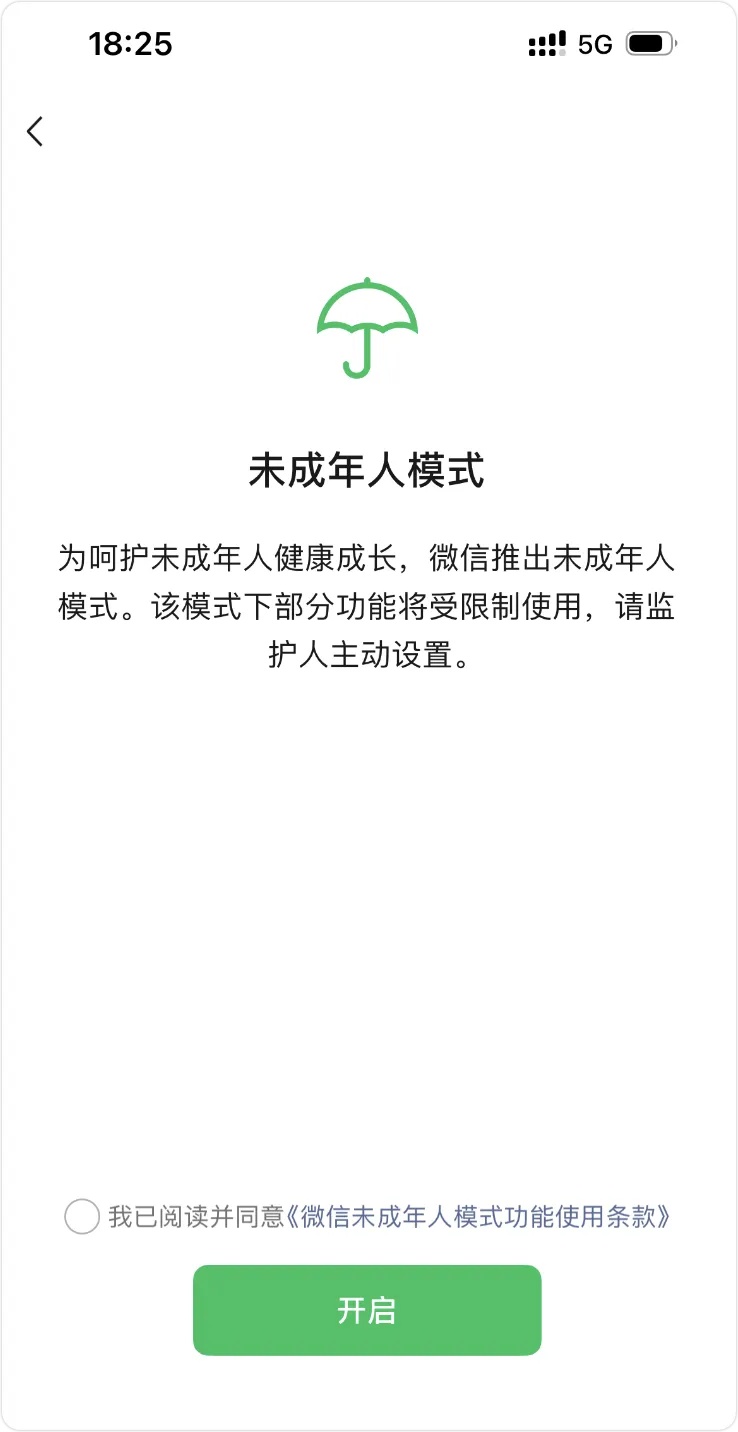
Task: Tap the green 开启 button
Action: click(x=367, y=1310)
